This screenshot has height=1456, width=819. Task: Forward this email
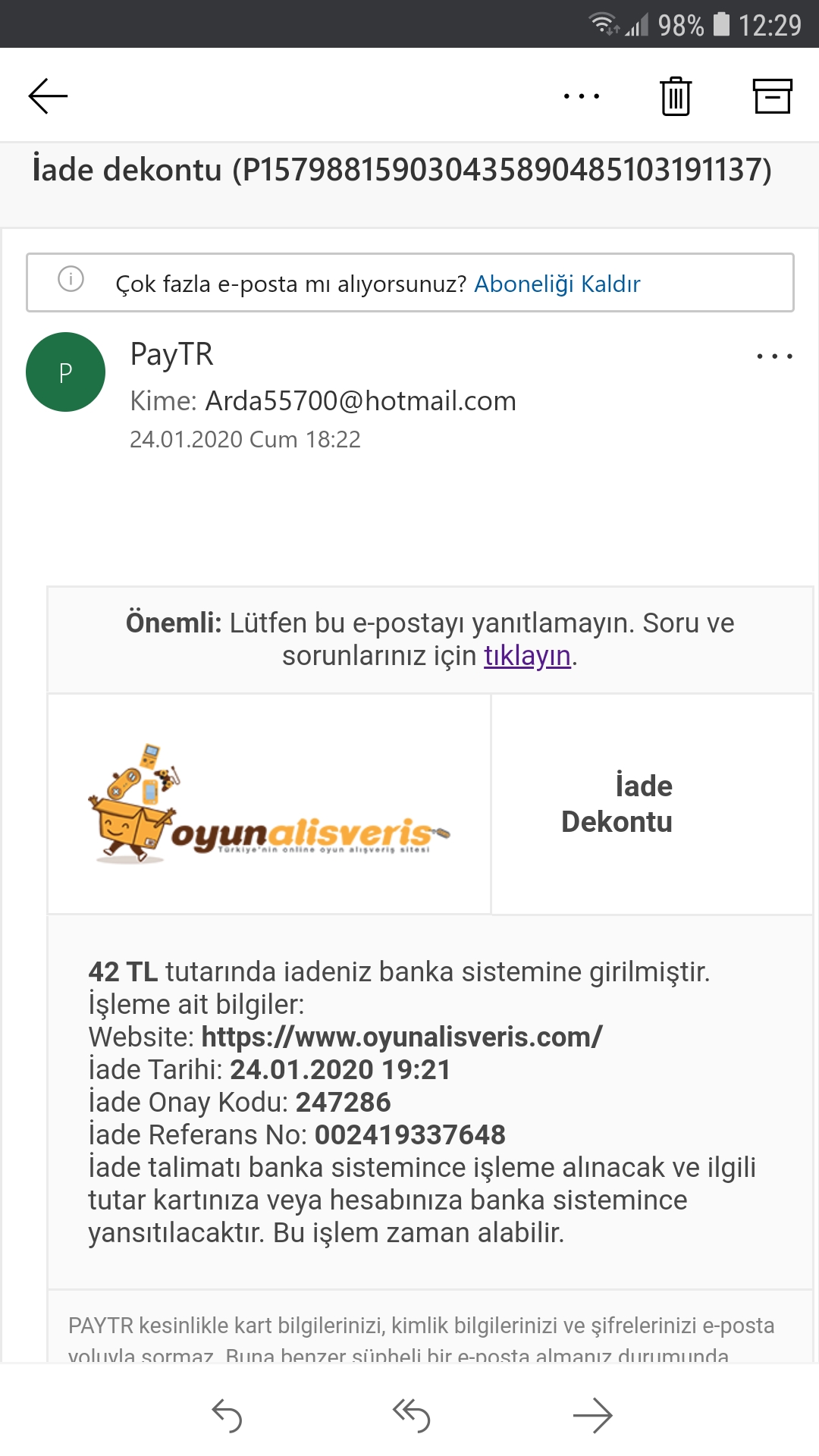coord(592,1415)
